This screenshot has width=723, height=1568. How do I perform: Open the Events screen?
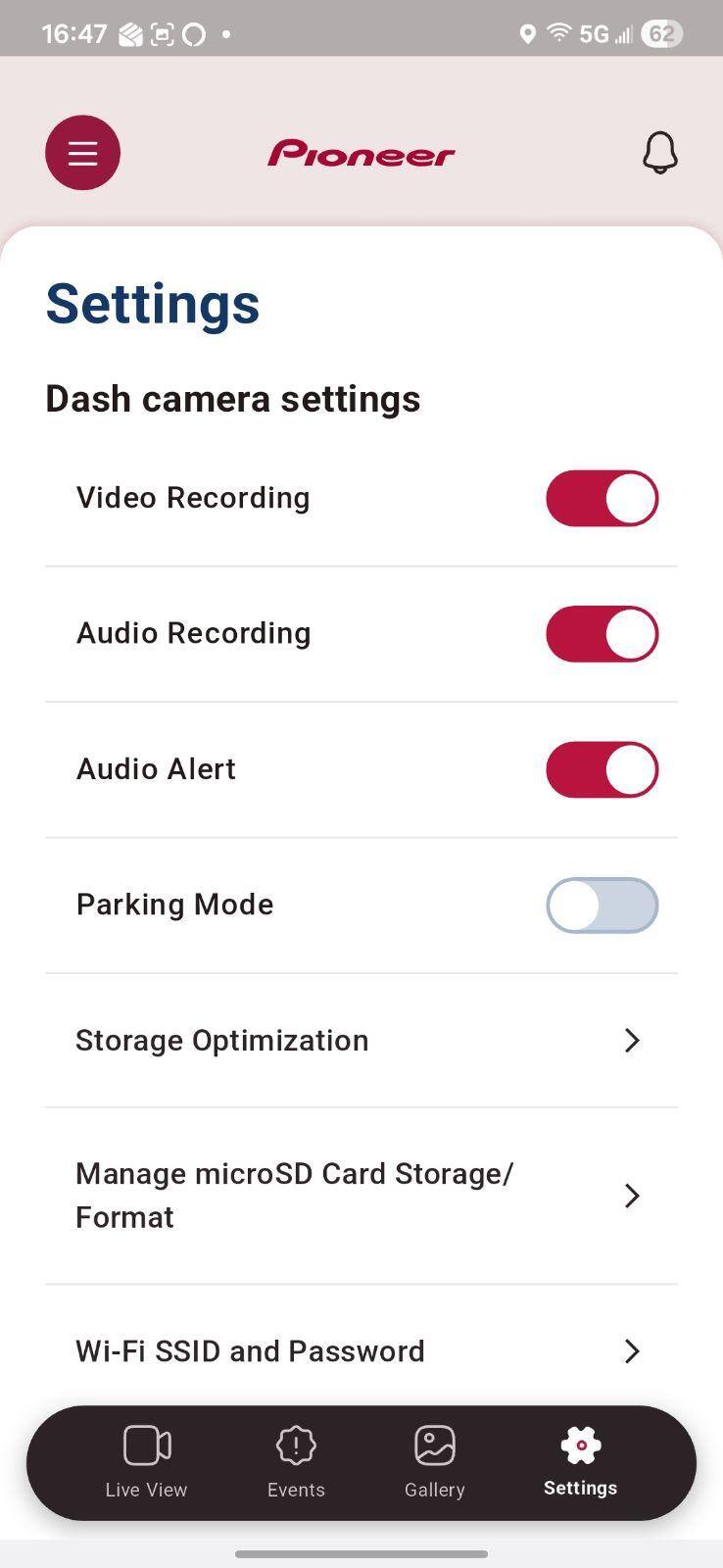click(x=296, y=1462)
